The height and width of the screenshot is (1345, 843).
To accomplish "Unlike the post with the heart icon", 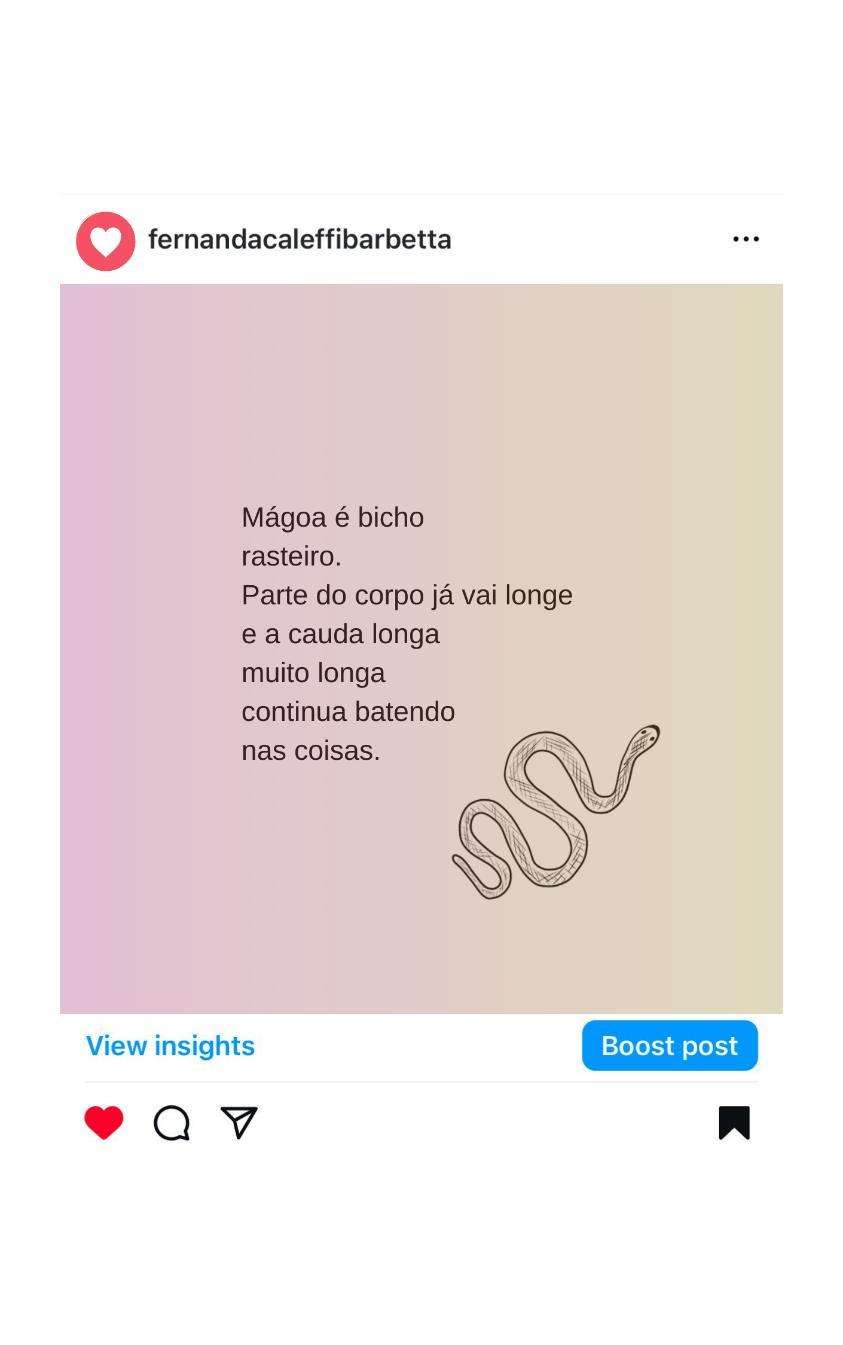I will pos(104,1122).
